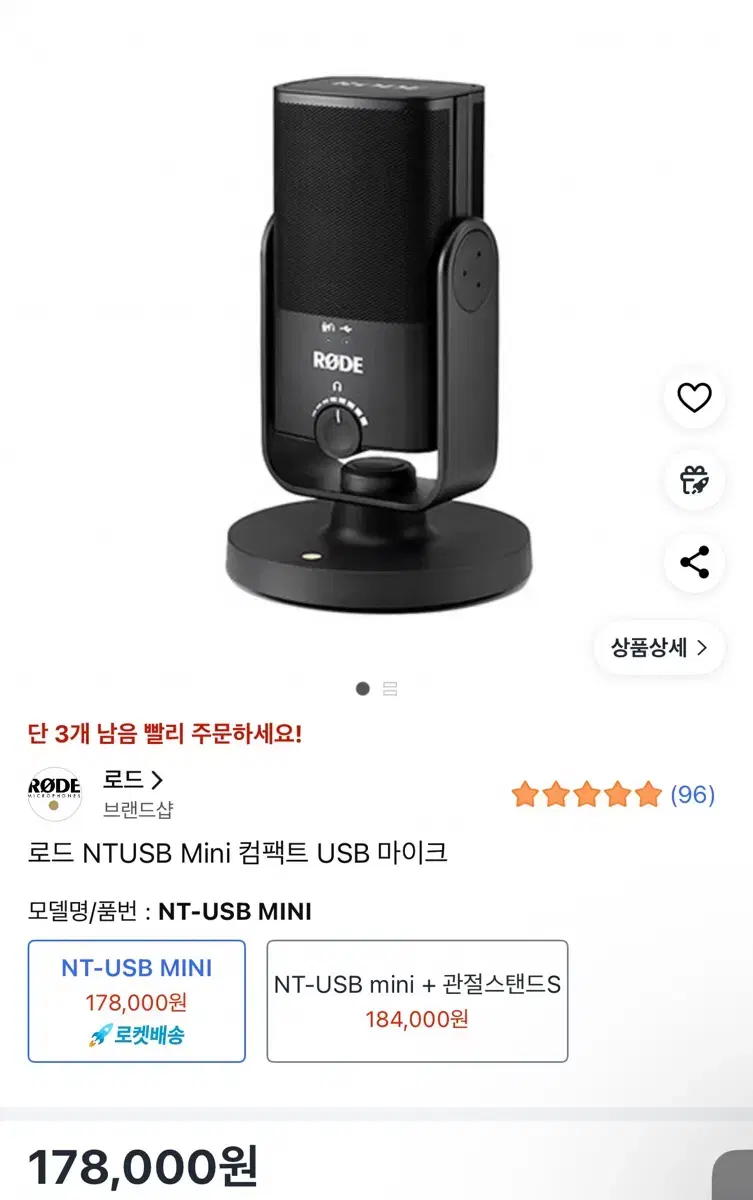753x1200 pixels.
Task: Select the second image indicator dot
Action: [390, 688]
